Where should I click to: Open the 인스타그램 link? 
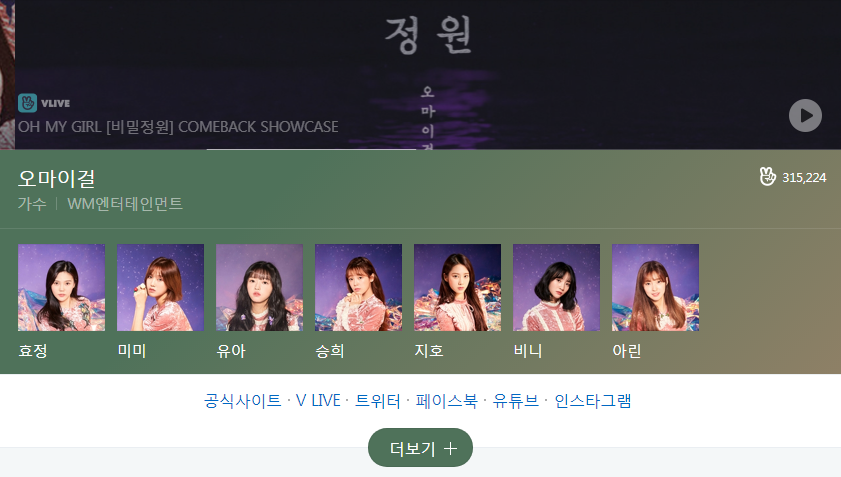pos(593,401)
